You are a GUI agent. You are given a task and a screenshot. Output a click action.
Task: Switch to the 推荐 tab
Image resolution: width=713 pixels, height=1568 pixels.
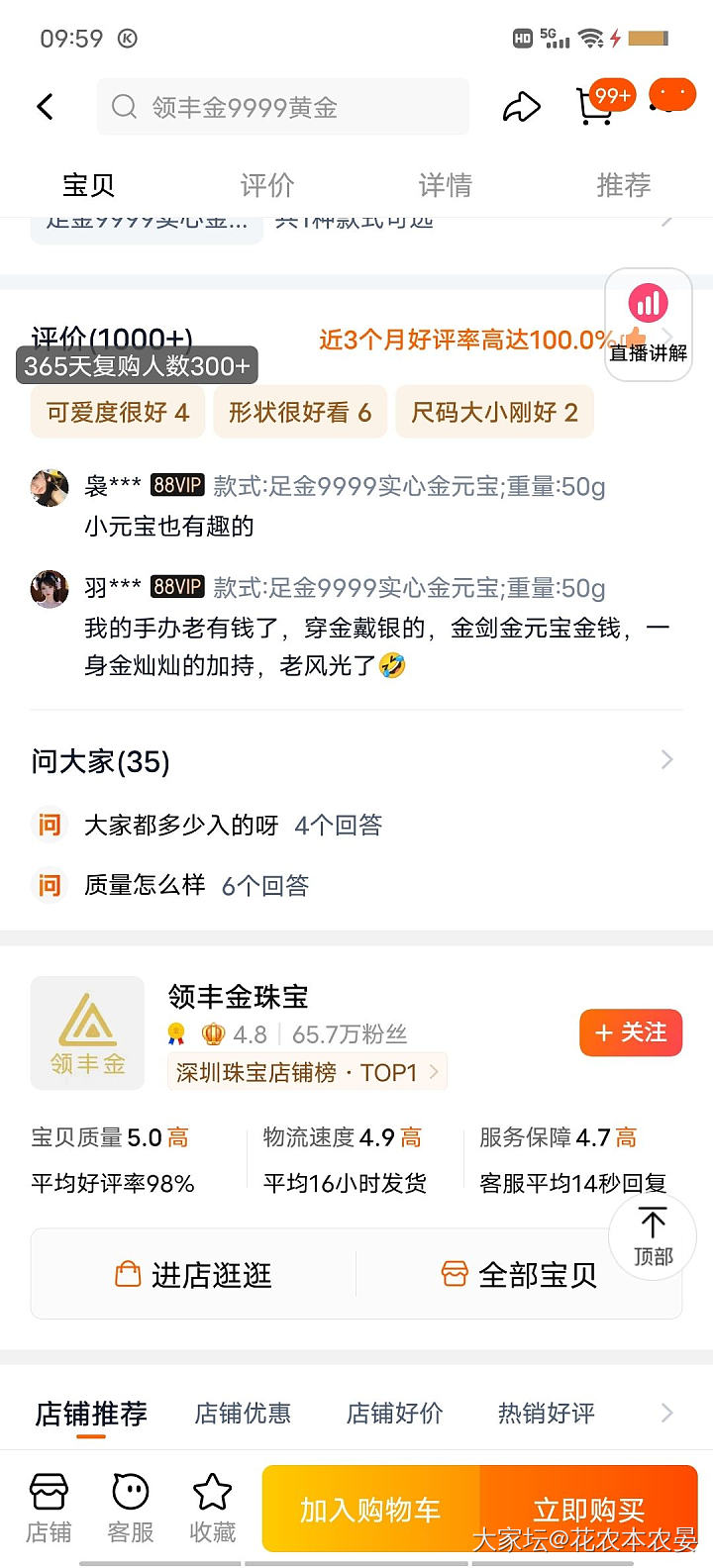coord(623,185)
